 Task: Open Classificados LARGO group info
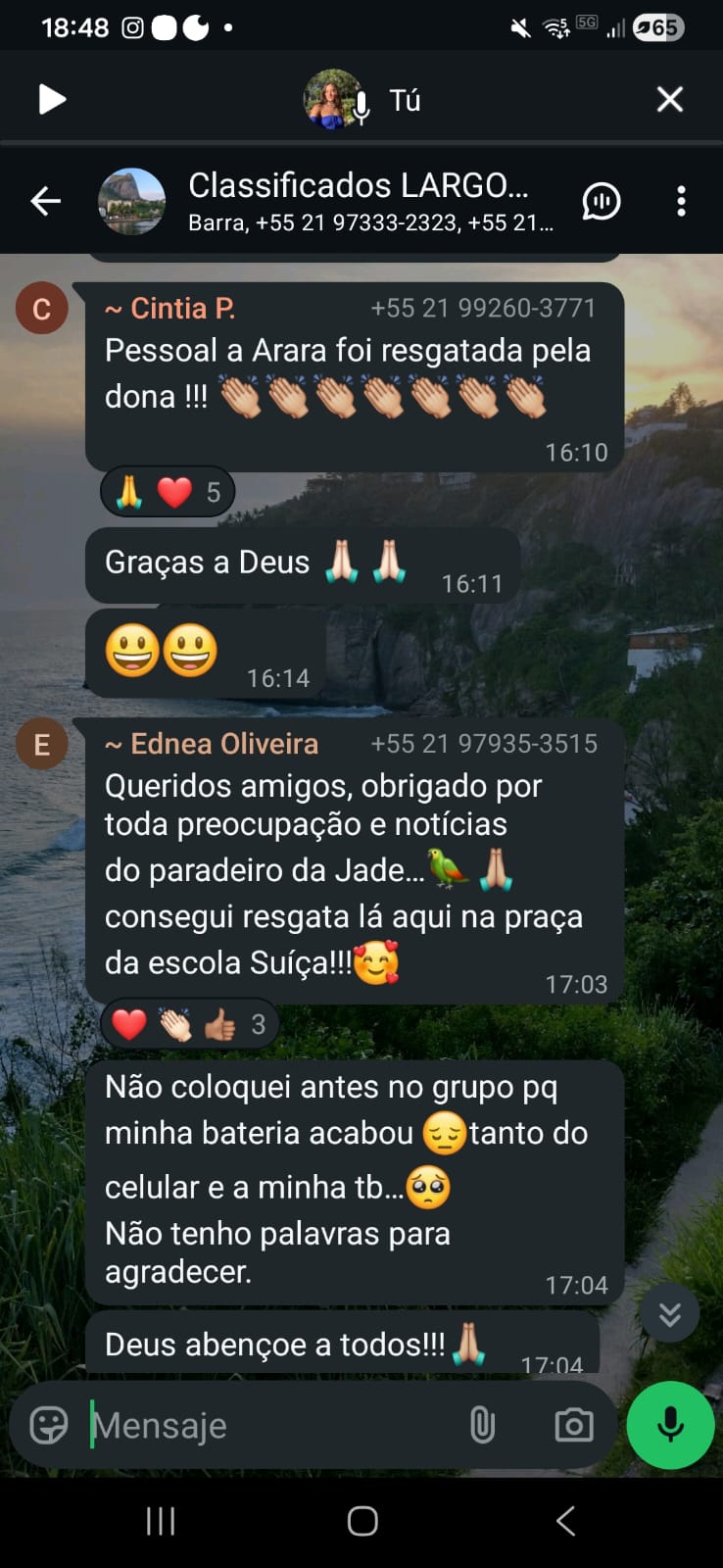[x=358, y=201]
